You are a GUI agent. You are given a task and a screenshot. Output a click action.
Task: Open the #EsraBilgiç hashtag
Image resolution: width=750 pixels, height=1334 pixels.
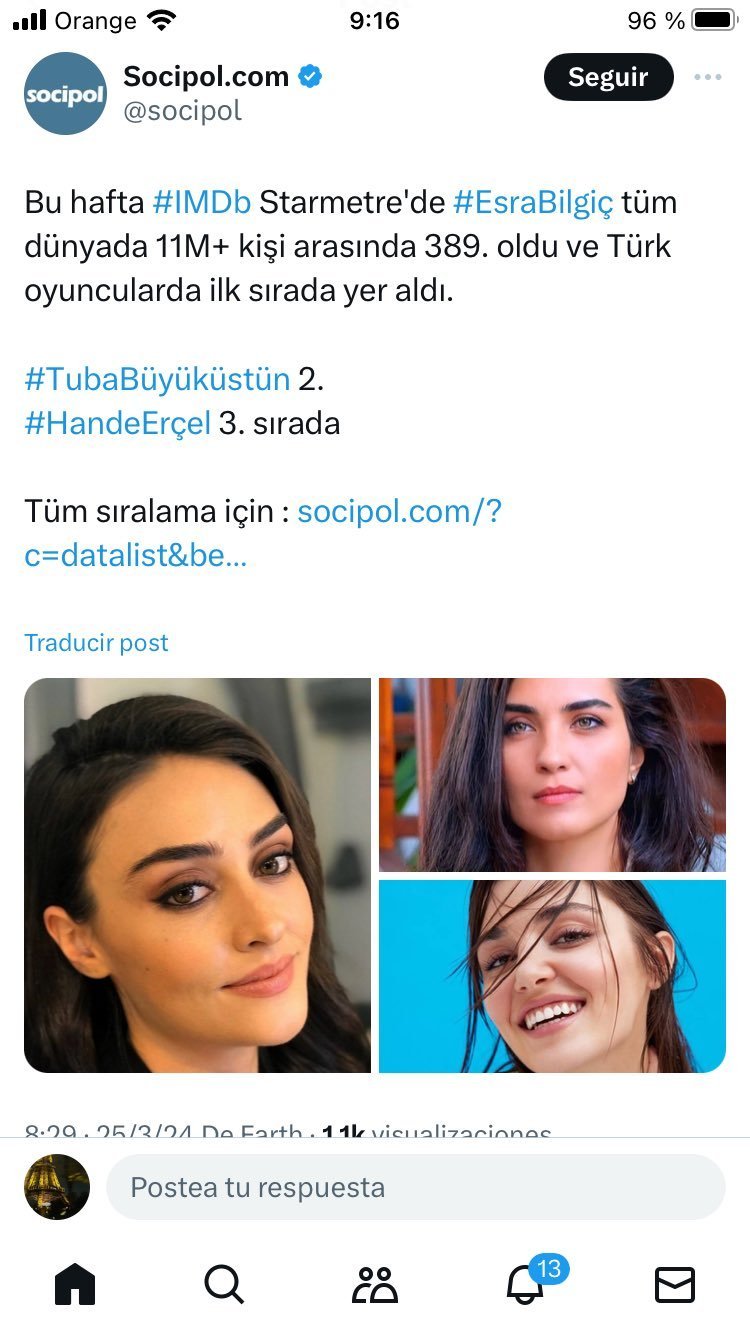pos(533,202)
